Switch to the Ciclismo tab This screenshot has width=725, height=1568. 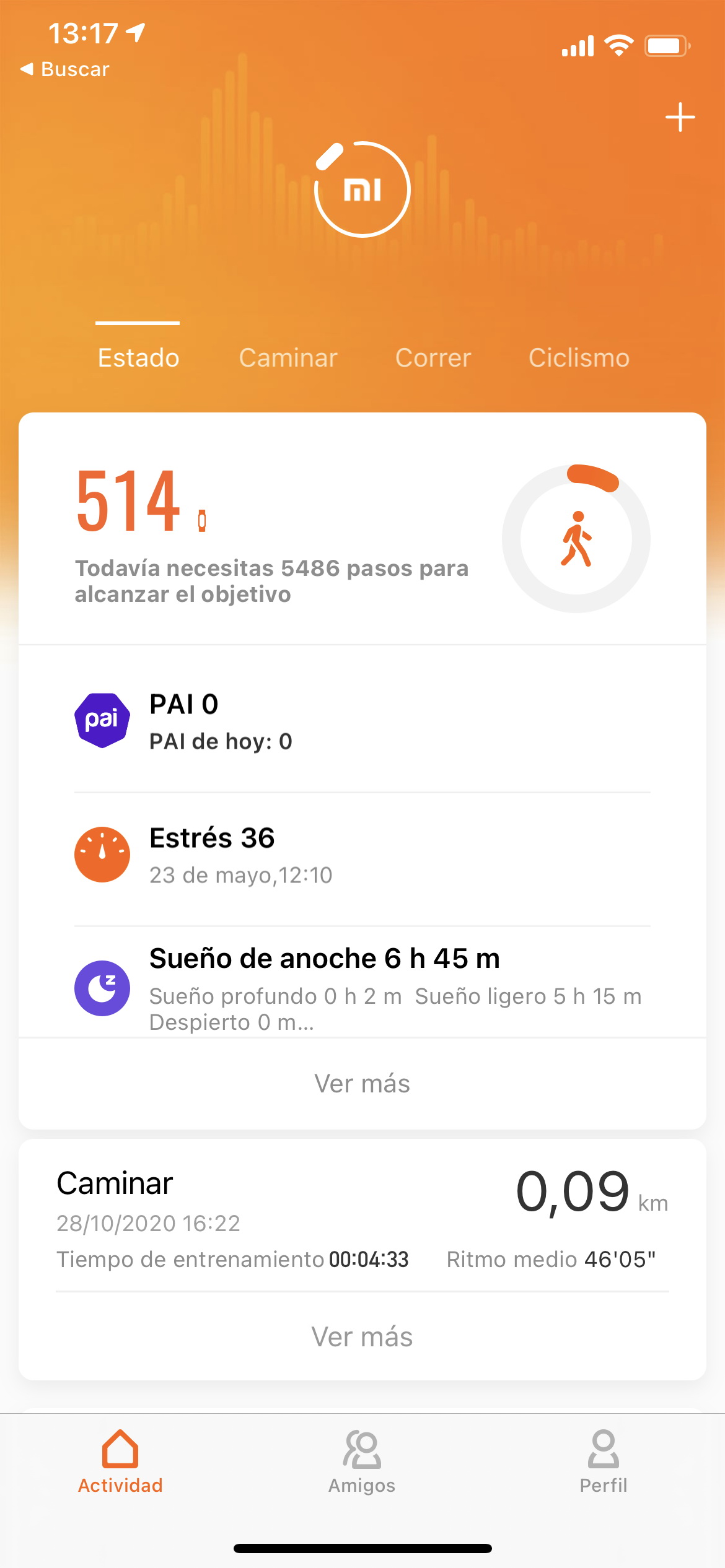coord(579,357)
